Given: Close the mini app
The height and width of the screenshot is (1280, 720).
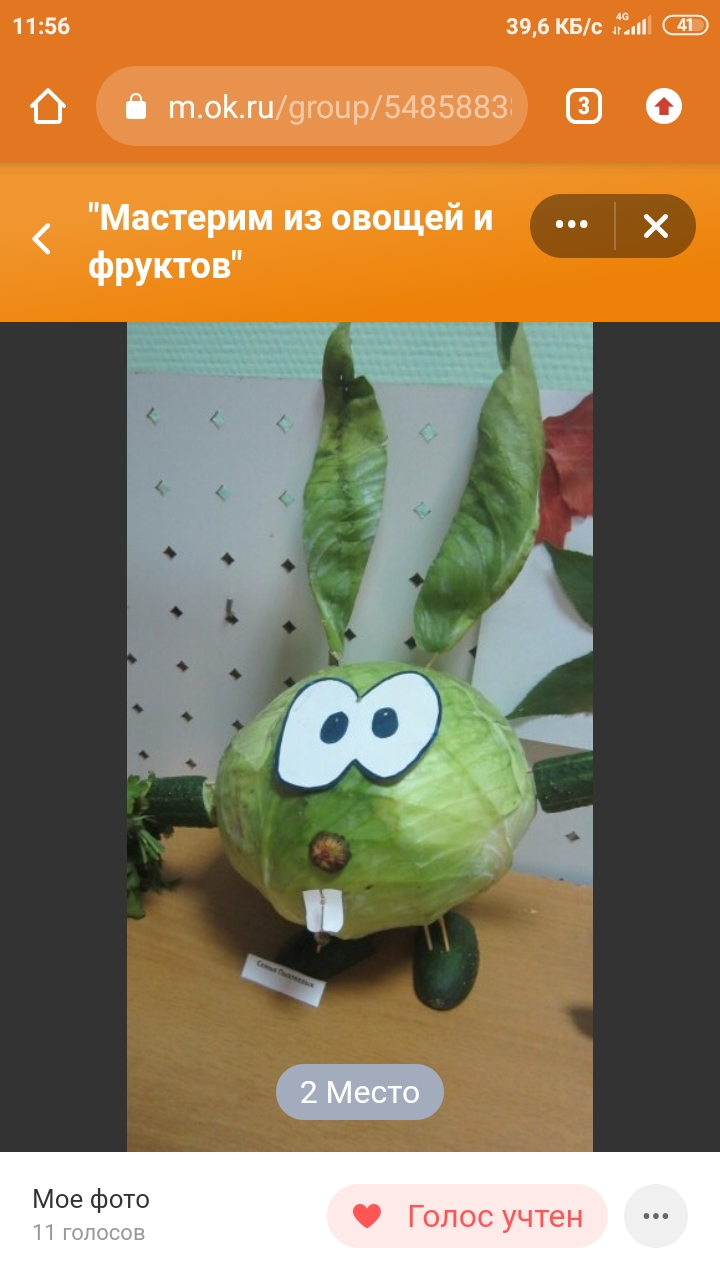Looking at the screenshot, I should (x=655, y=227).
